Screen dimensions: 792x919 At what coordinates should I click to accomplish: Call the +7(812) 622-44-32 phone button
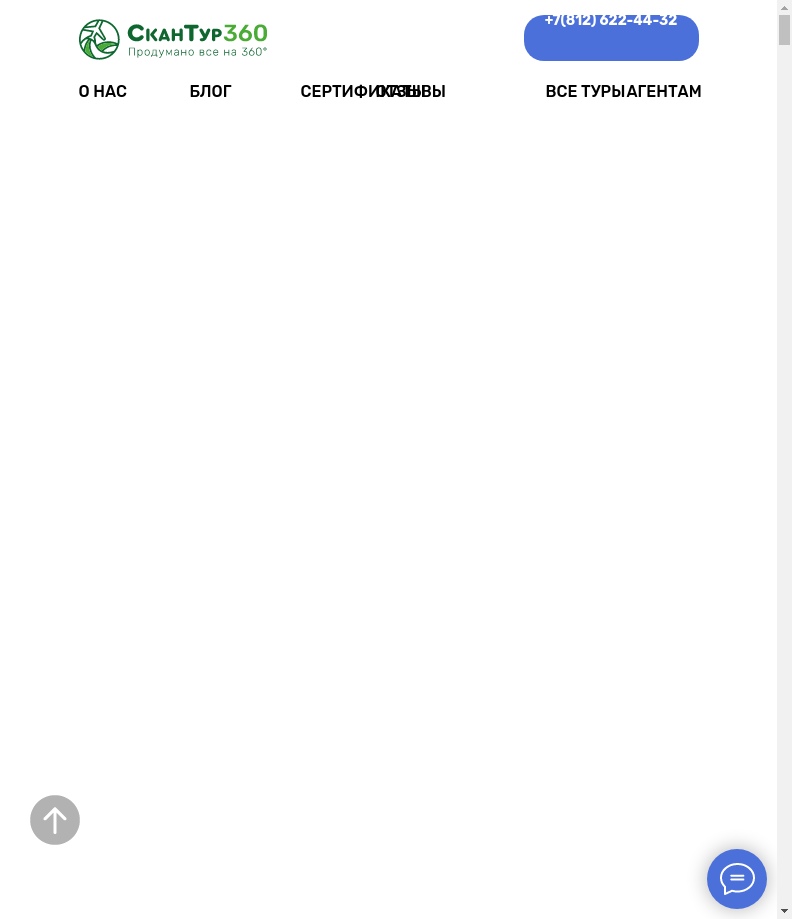click(x=611, y=37)
